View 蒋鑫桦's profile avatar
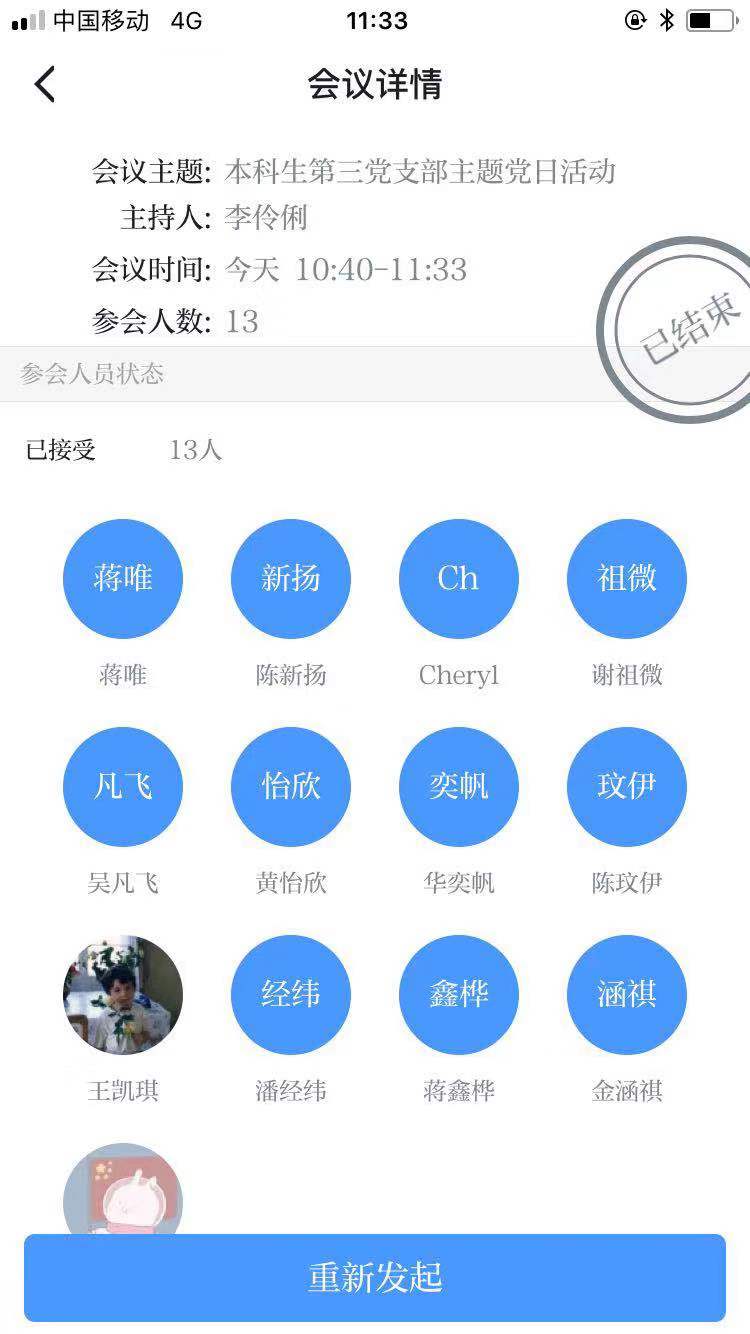Screen dimensions: 750x1334 coord(459,995)
